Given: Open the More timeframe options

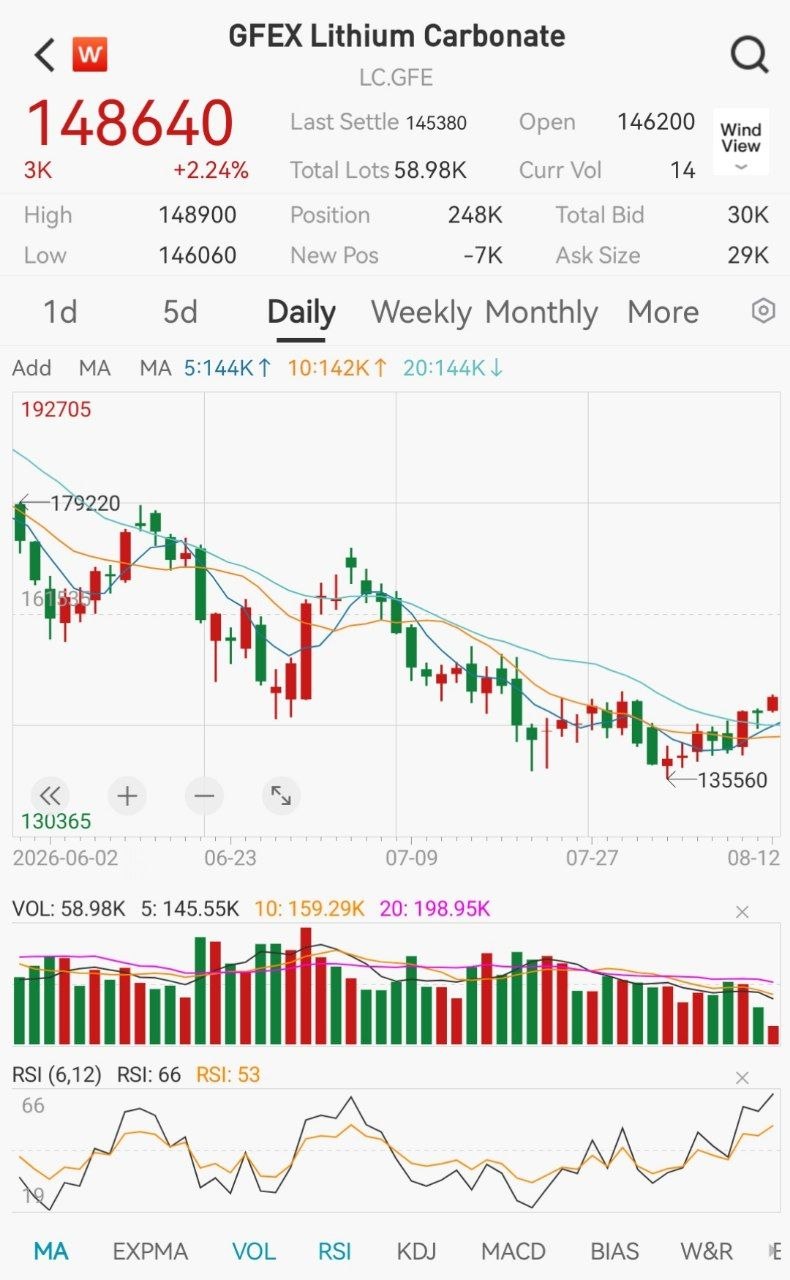Looking at the screenshot, I should coord(663,312).
